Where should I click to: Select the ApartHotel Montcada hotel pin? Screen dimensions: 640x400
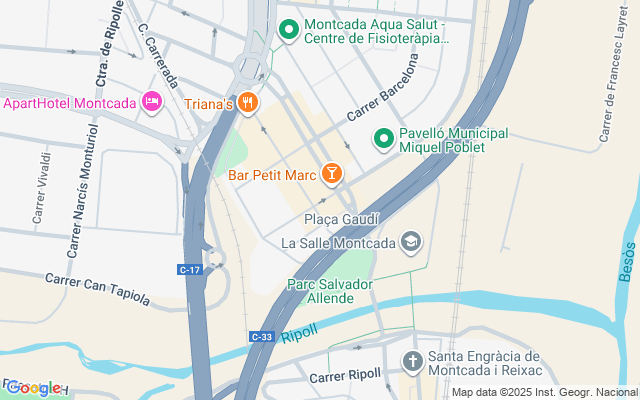tap(152, 101)
